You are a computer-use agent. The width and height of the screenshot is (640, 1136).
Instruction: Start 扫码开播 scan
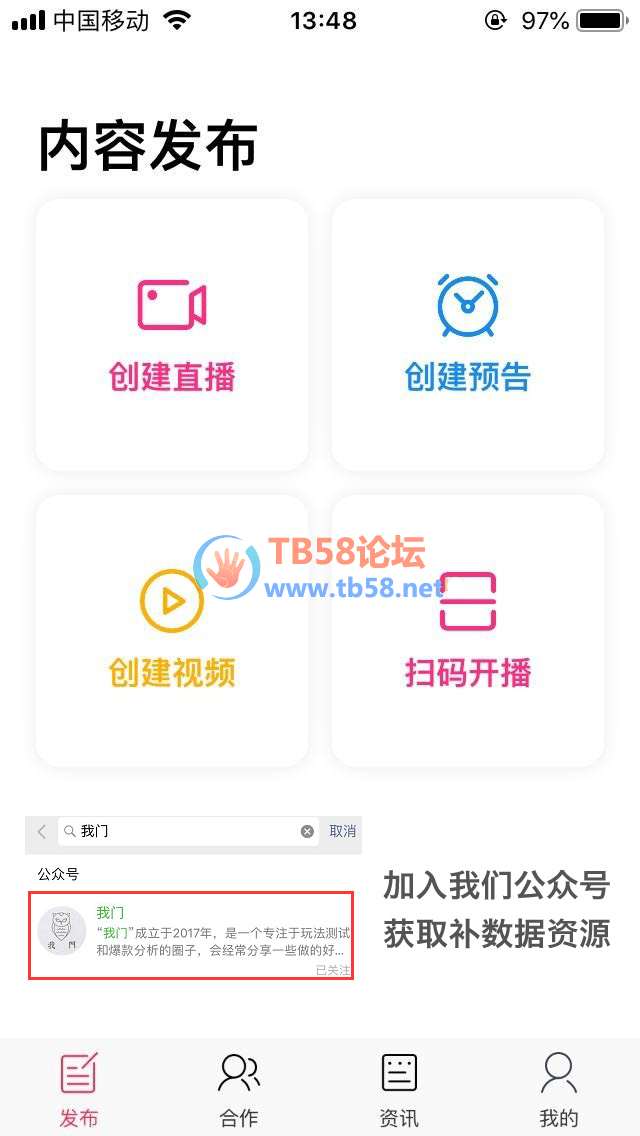[x=468, y=630]
